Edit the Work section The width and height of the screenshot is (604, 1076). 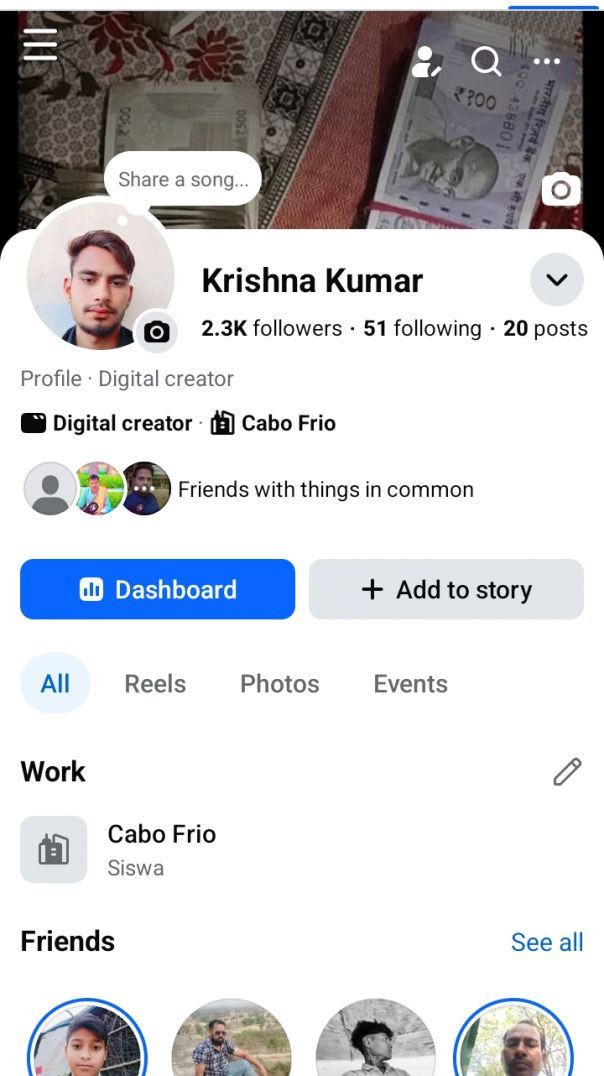(567, 772)
